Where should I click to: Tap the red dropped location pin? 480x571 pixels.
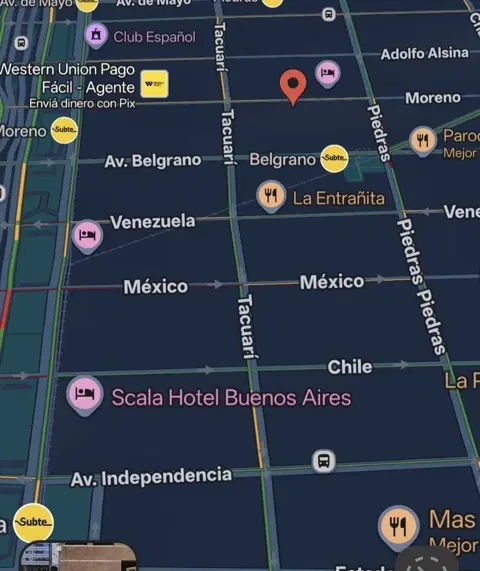coord(293,87)
